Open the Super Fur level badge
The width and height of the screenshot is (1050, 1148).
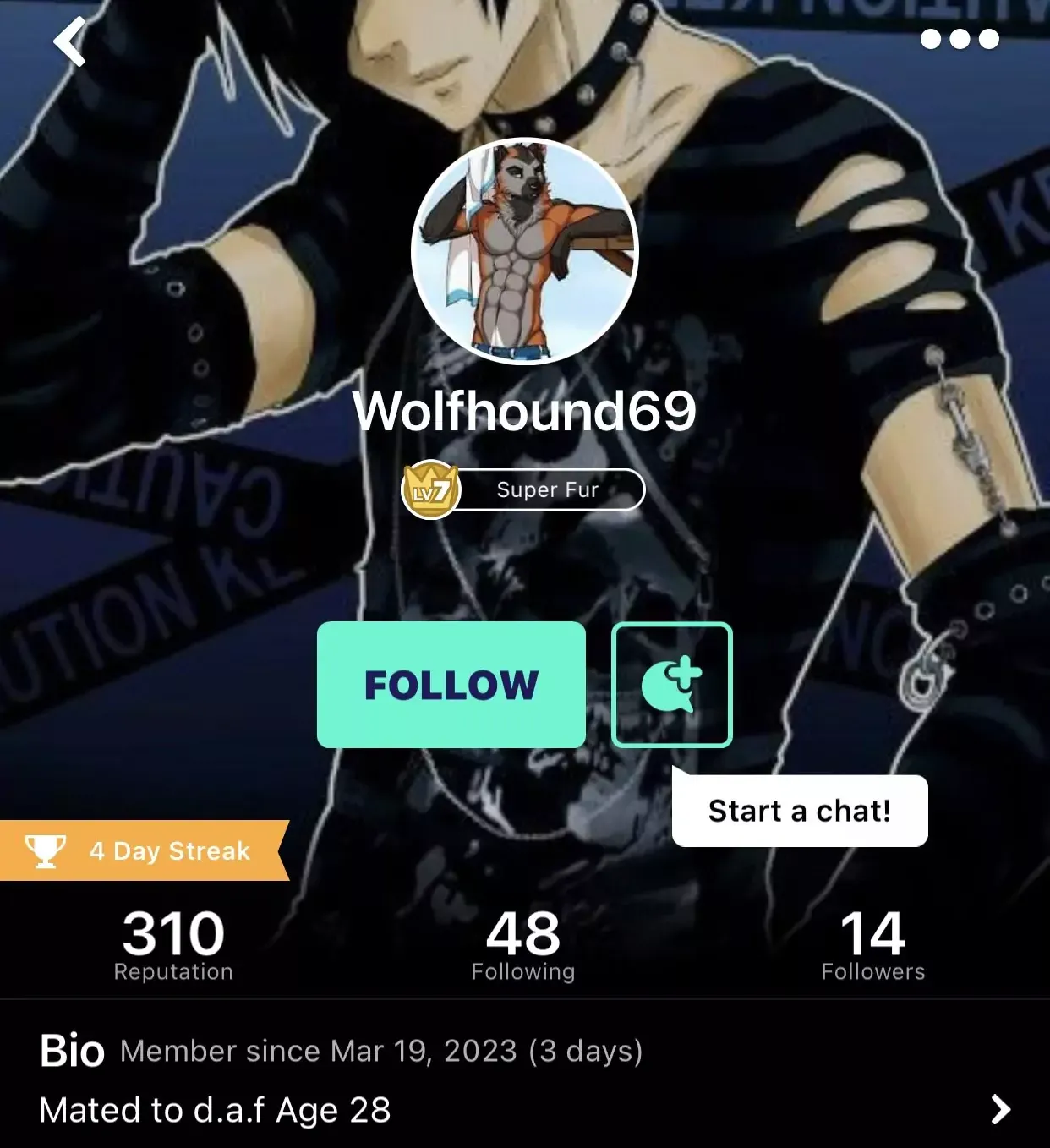[x=523, y=489]
